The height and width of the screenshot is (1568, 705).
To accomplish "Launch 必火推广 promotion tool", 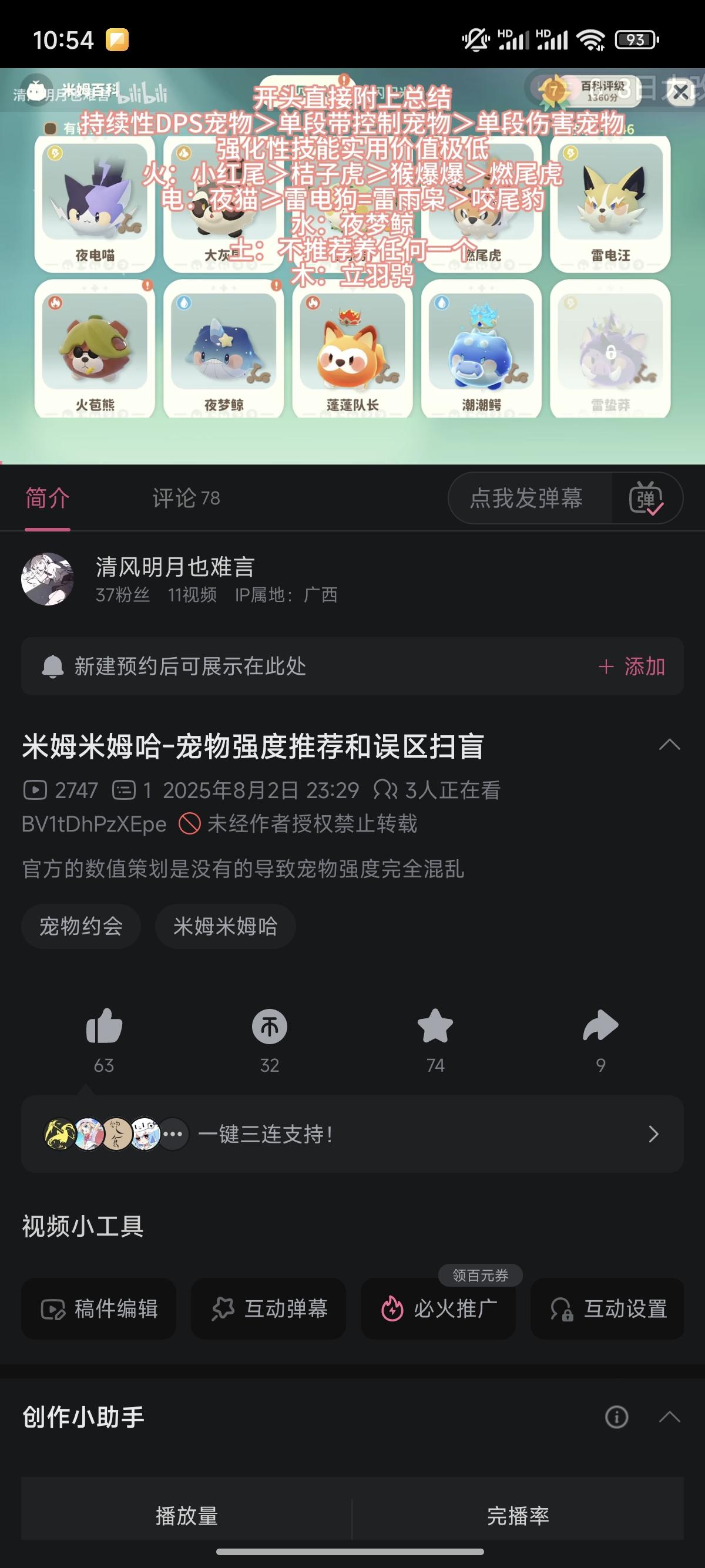I will (x=438, y=1311).
